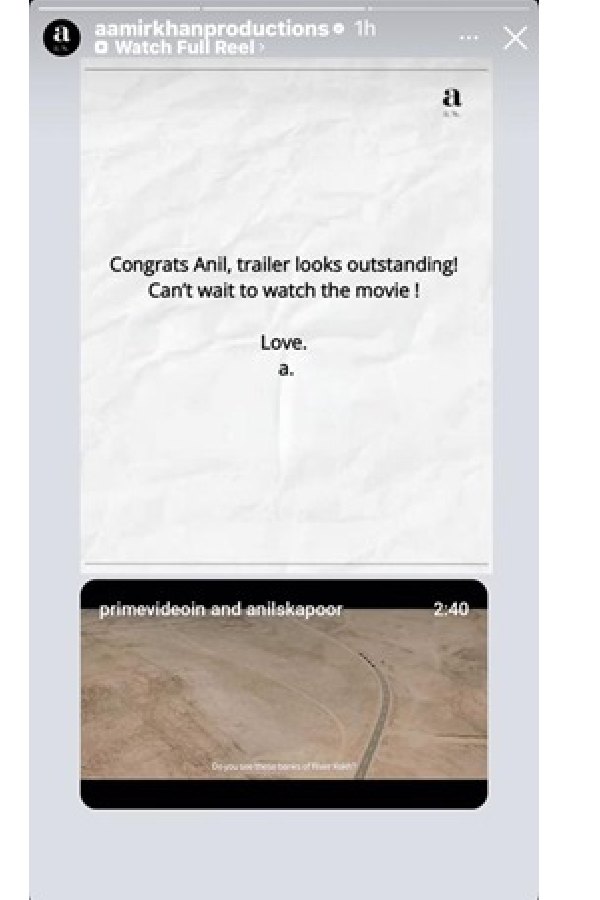Open the story options menu
The image size is (600, 900).
point(469,38)
